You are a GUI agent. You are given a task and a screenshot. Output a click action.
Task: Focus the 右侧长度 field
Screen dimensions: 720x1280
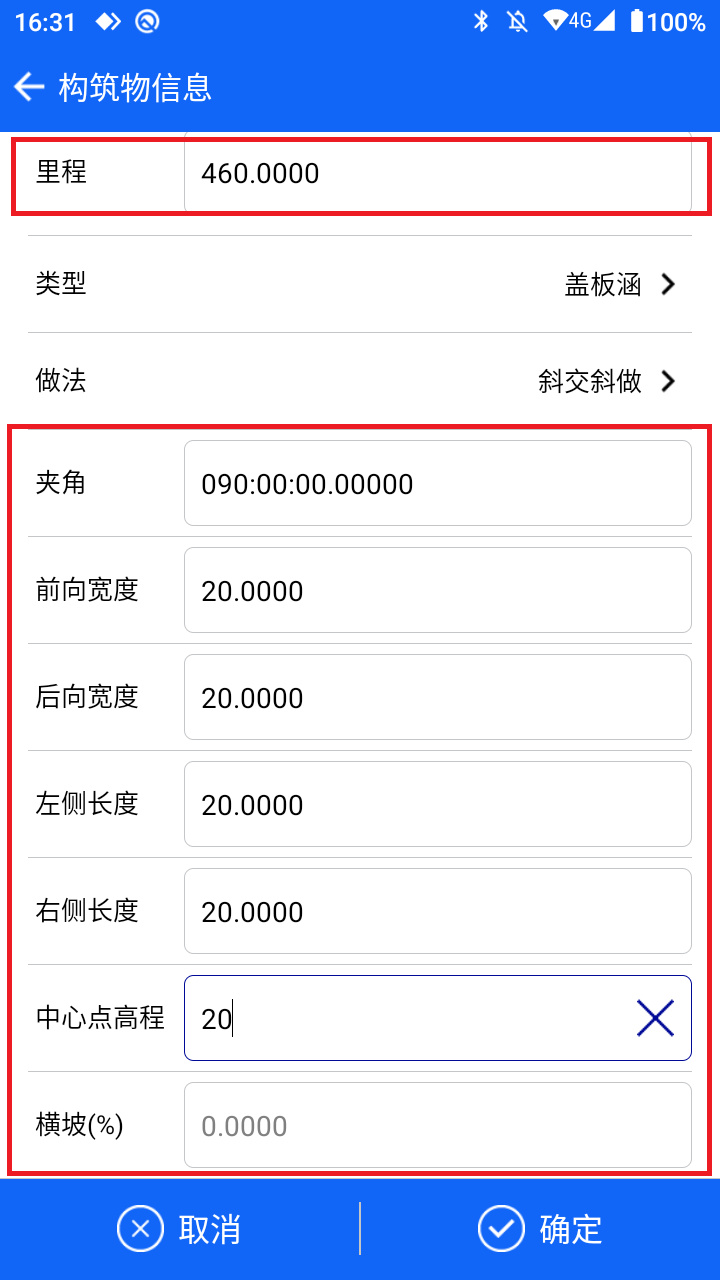coord(438,911)
